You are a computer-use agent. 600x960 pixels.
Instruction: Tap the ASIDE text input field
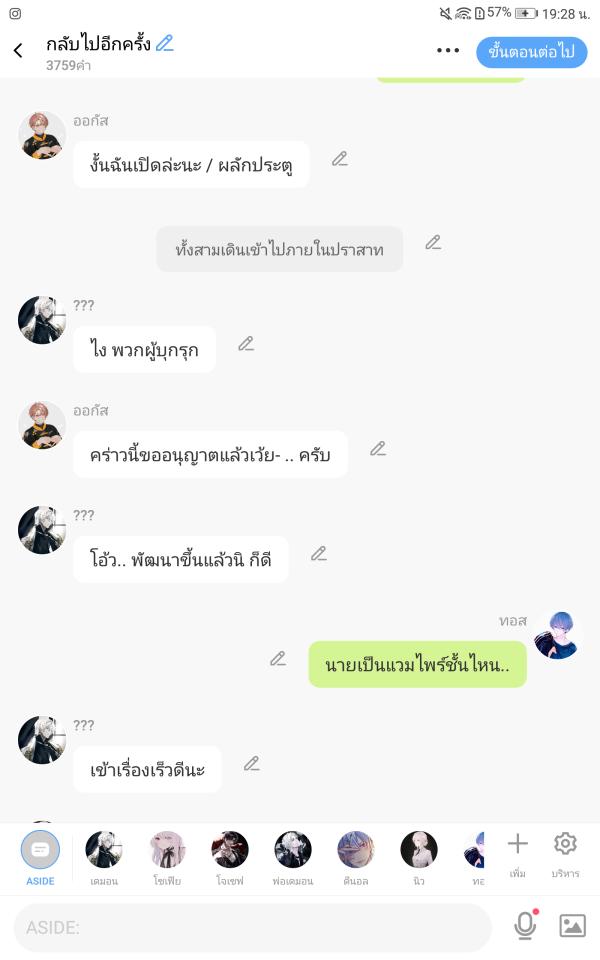pyautogui.click(x=250, y=927)
